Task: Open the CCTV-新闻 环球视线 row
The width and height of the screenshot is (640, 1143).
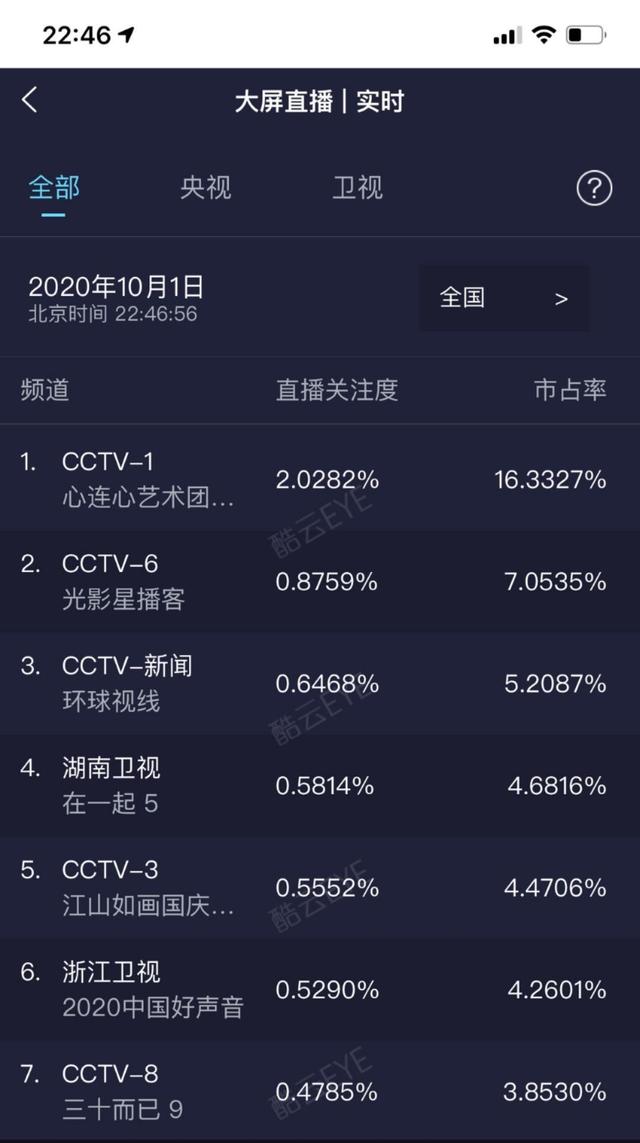Action: pos(320,684)
